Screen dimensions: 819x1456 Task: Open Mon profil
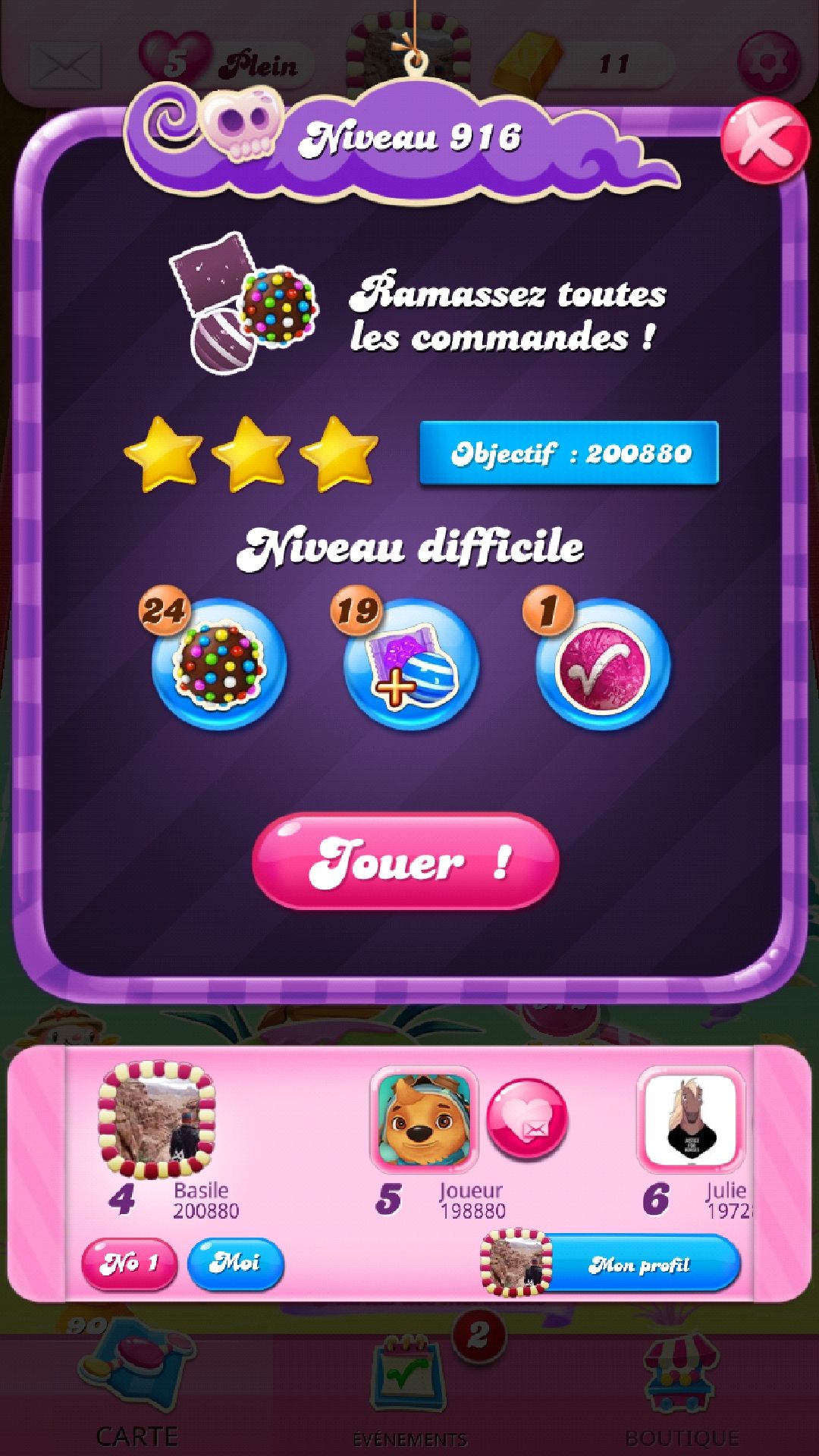pyautogui.click(x=637, y=1264)
